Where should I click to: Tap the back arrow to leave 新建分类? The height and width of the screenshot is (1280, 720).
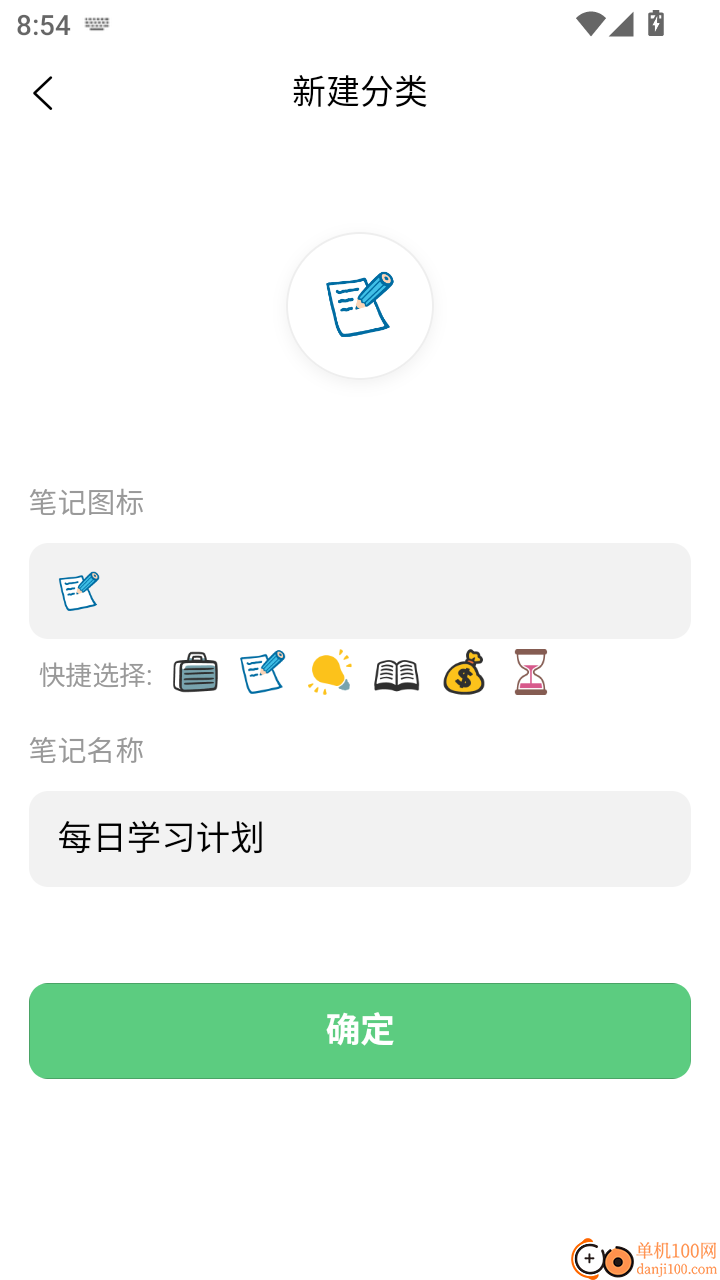coord(42,92)
